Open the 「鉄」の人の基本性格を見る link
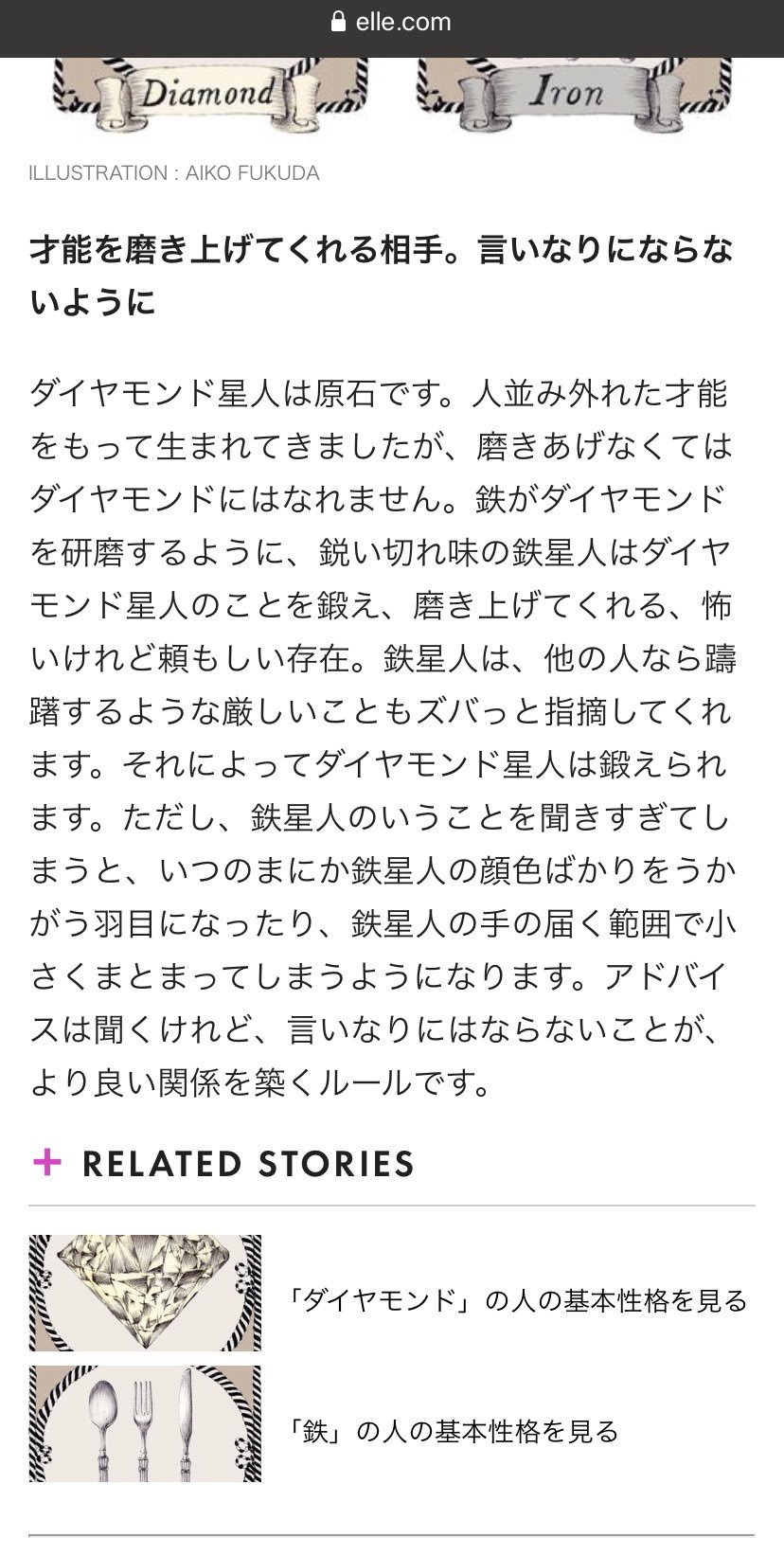 pos(452,1430)
